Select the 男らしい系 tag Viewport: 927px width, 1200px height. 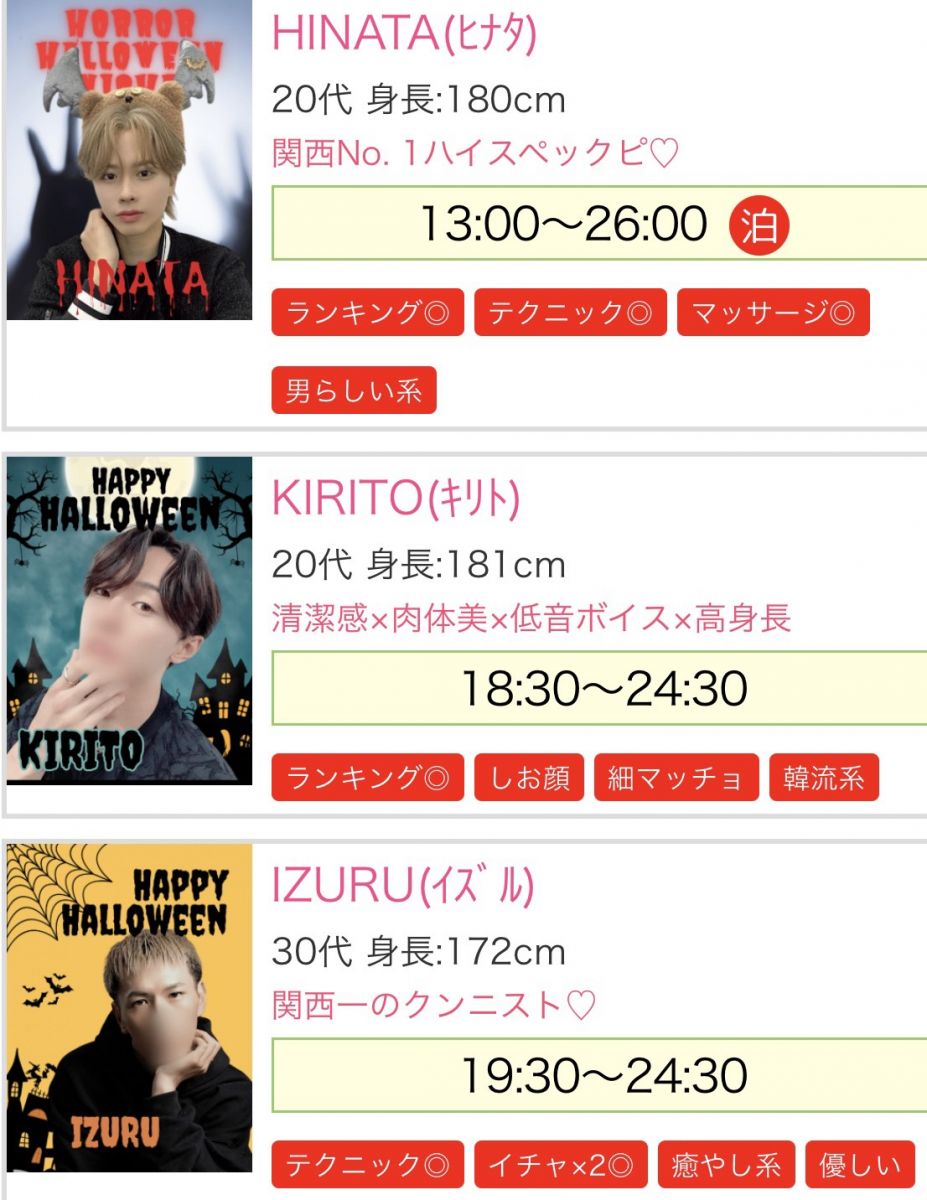(x=354, y=390)
